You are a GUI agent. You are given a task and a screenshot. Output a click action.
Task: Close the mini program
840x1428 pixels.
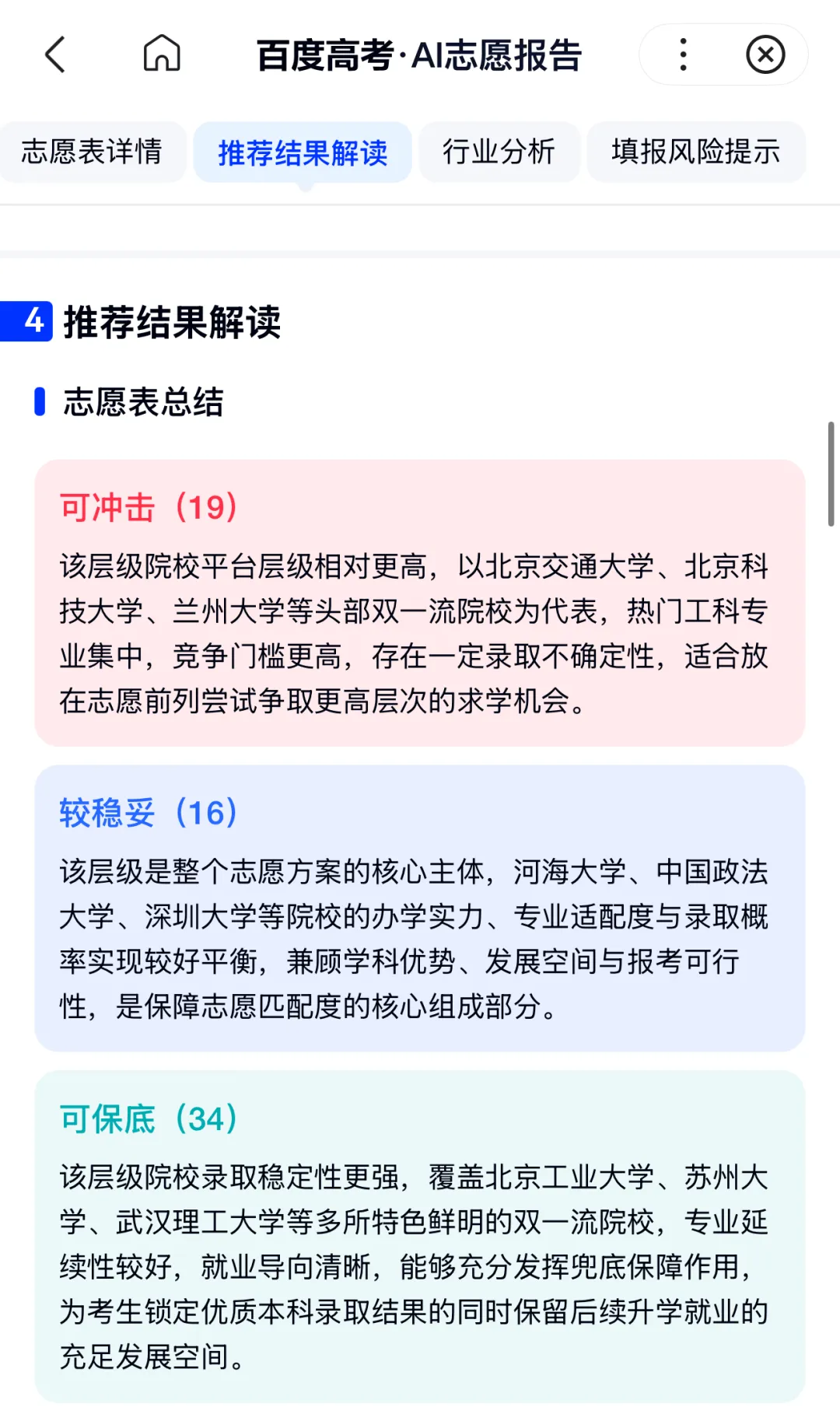[x=765, y=54]
